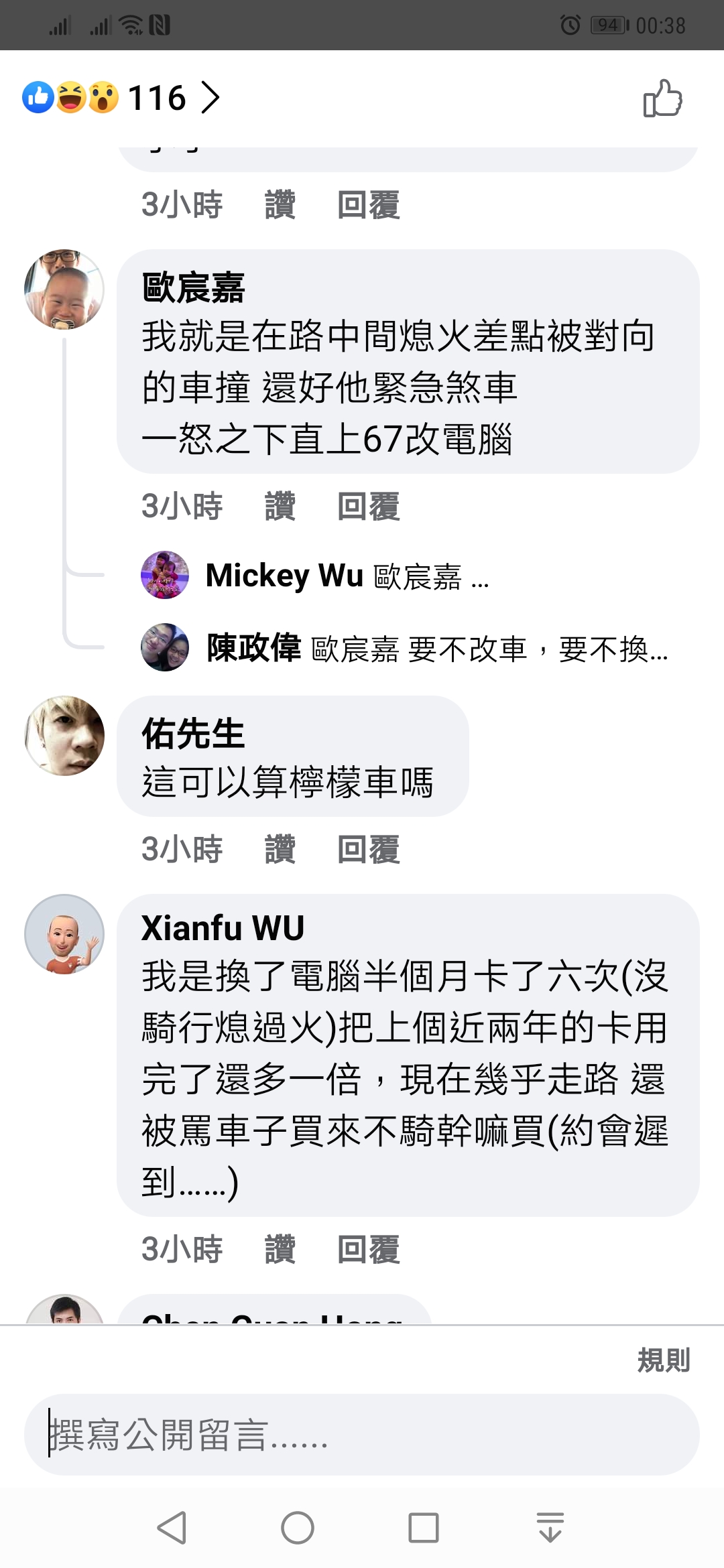Like 佑先生's comment
The image size is (724, 1568).
tap(280, 849)
